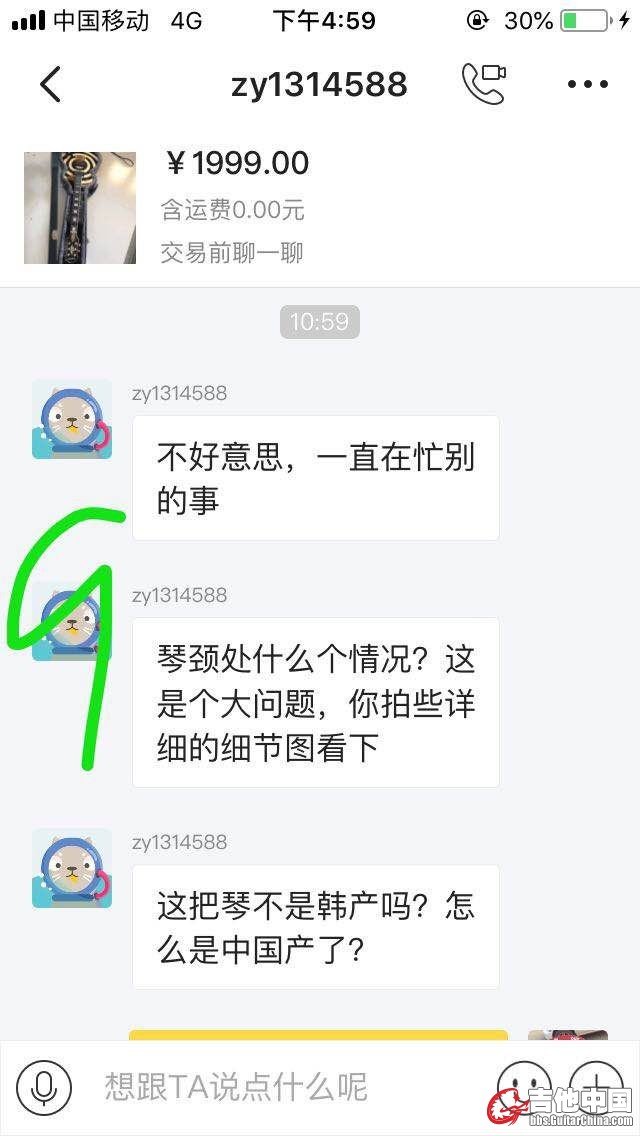Open the emoji picker
The height and width of the screenshot is (1136, 640).
tap(524, 1085)
